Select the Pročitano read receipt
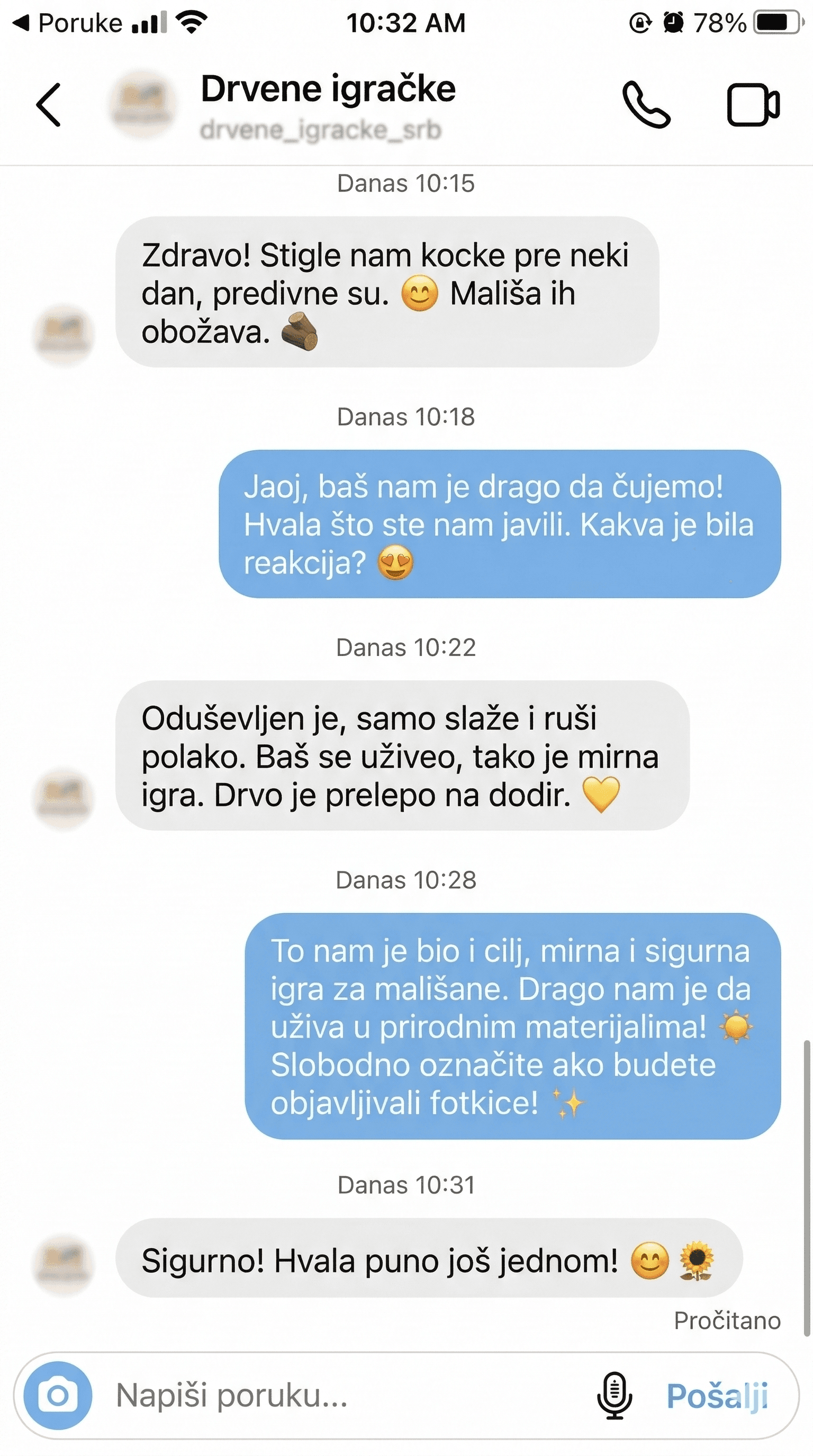This screenshot has height=1456, width=813. tap(727, 1321)
